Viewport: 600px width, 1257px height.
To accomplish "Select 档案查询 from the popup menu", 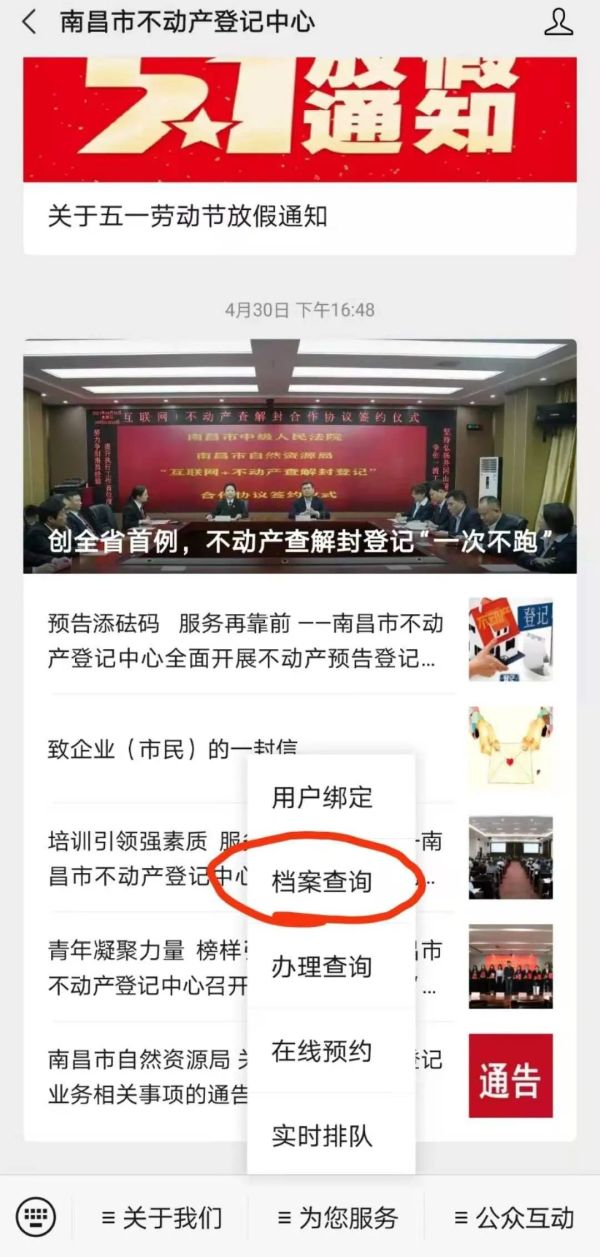I will click(x=322, y=882).
